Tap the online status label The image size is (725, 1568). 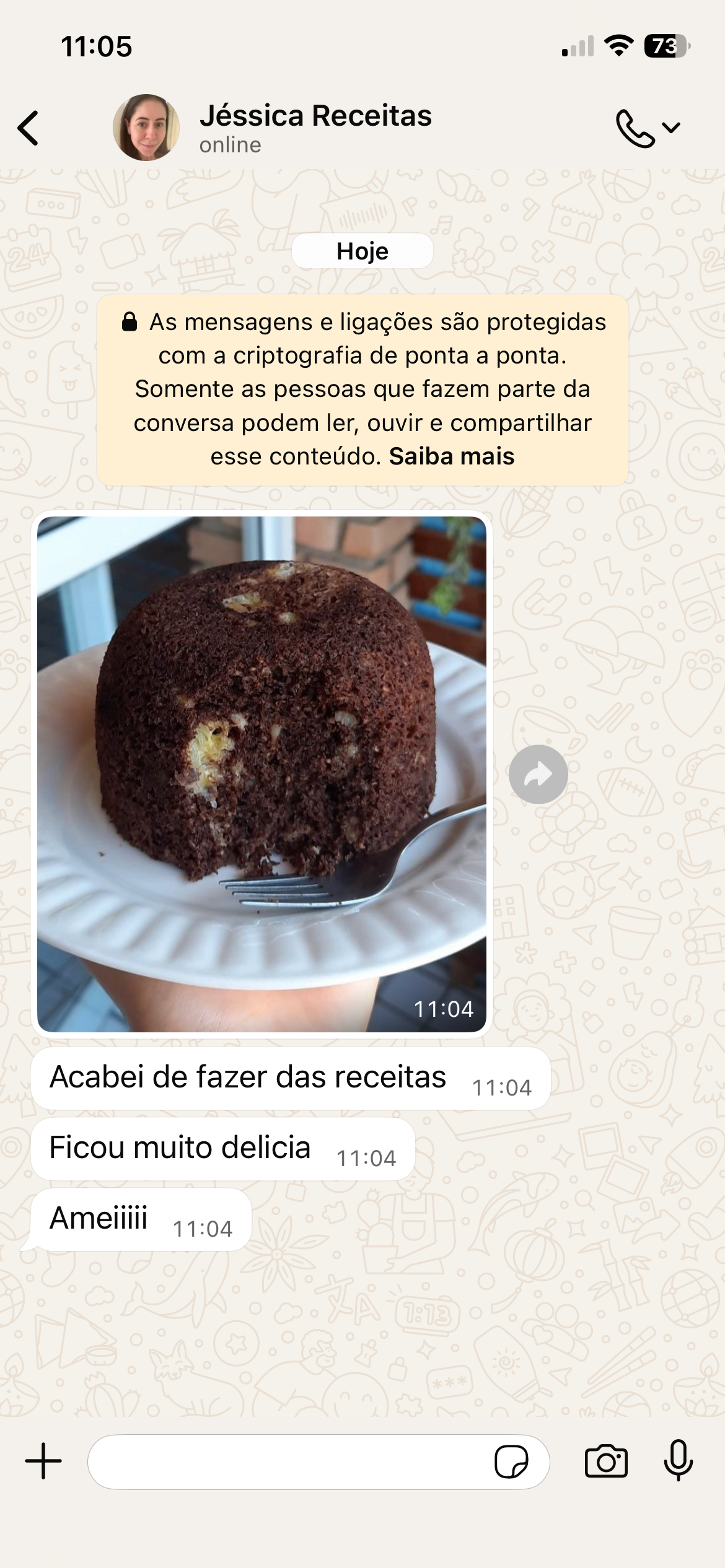pos(229,146)
